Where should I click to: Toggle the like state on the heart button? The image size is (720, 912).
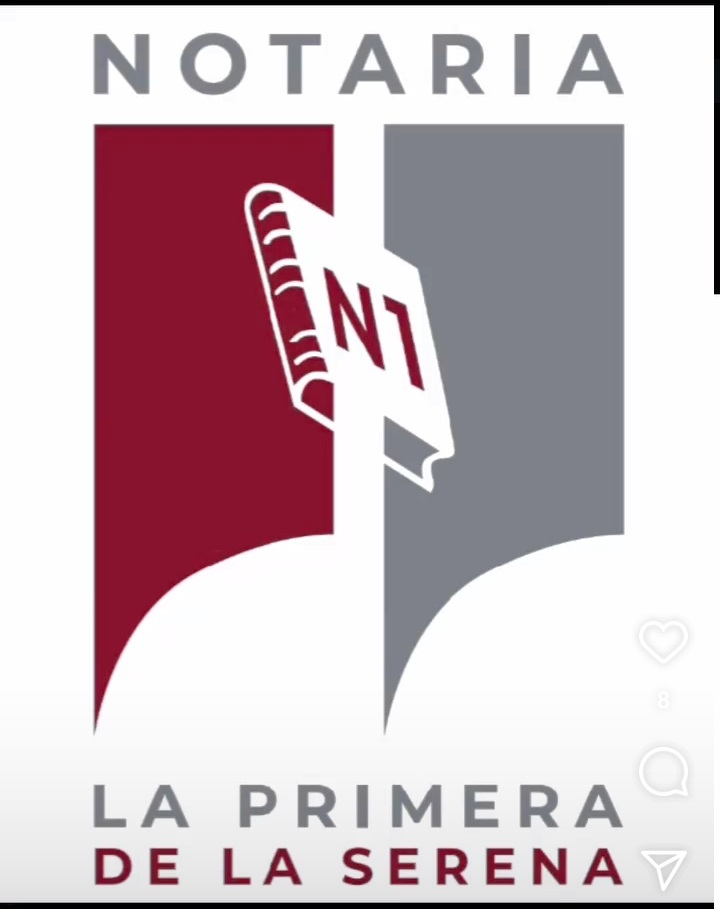pyautogui.click(x=663, y=641)
